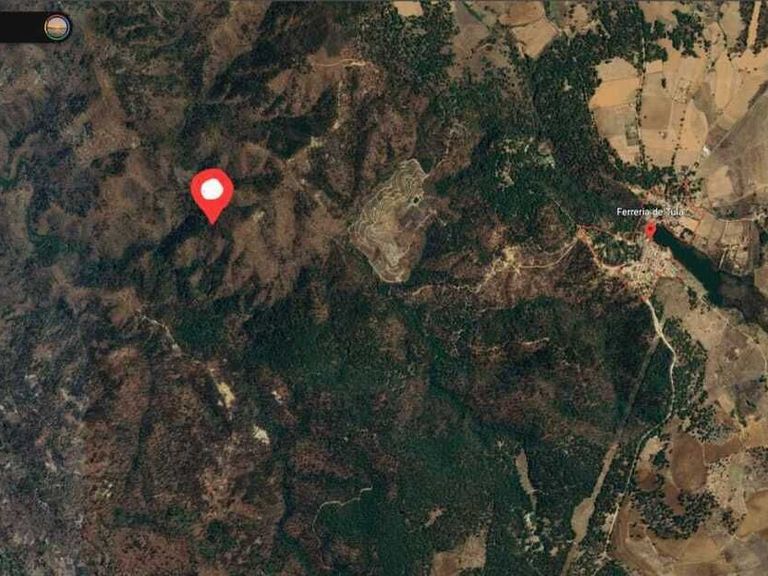Open the round profile avatar

click(58, 27)
